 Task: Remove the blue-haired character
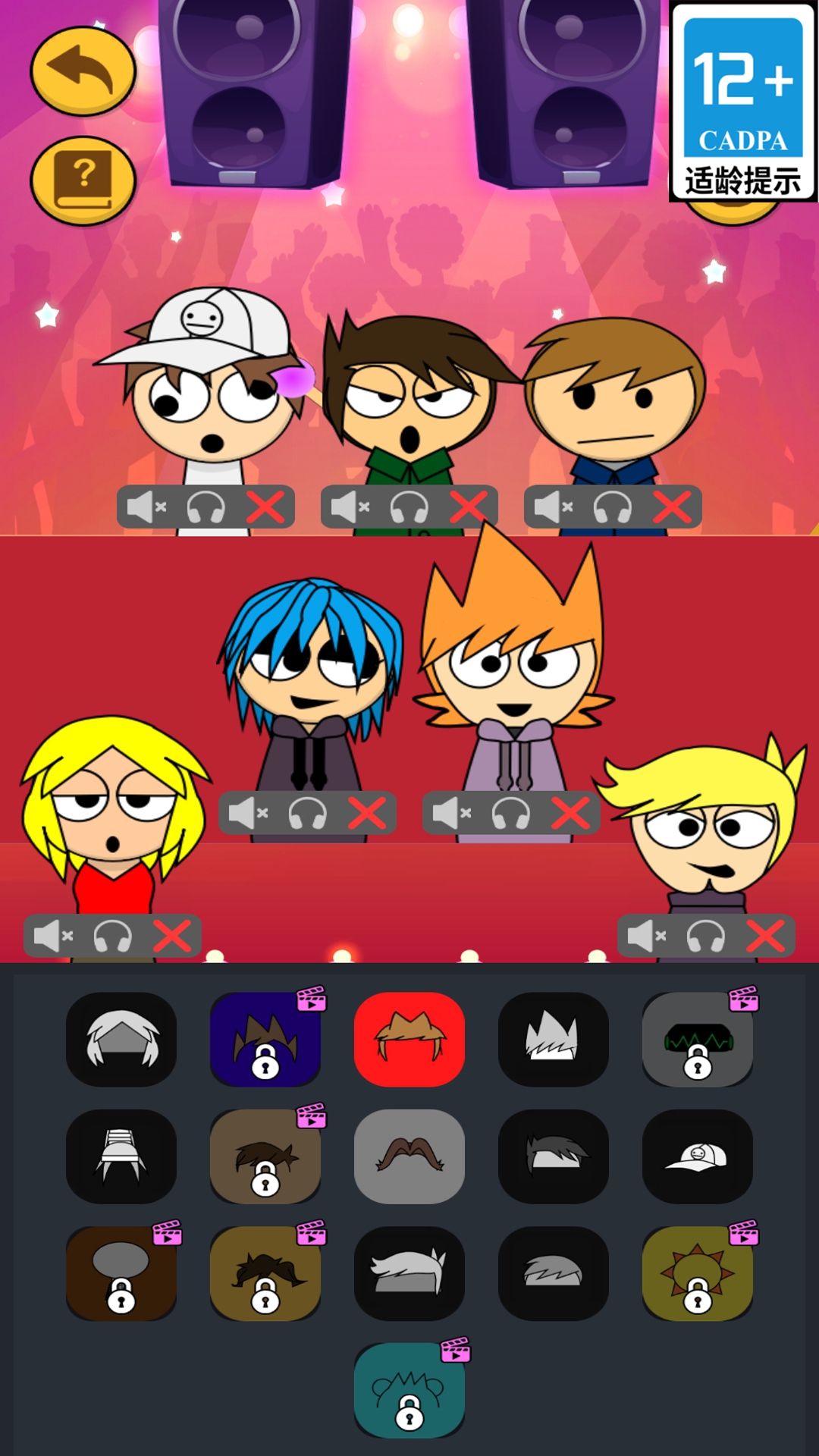(367, 814)
